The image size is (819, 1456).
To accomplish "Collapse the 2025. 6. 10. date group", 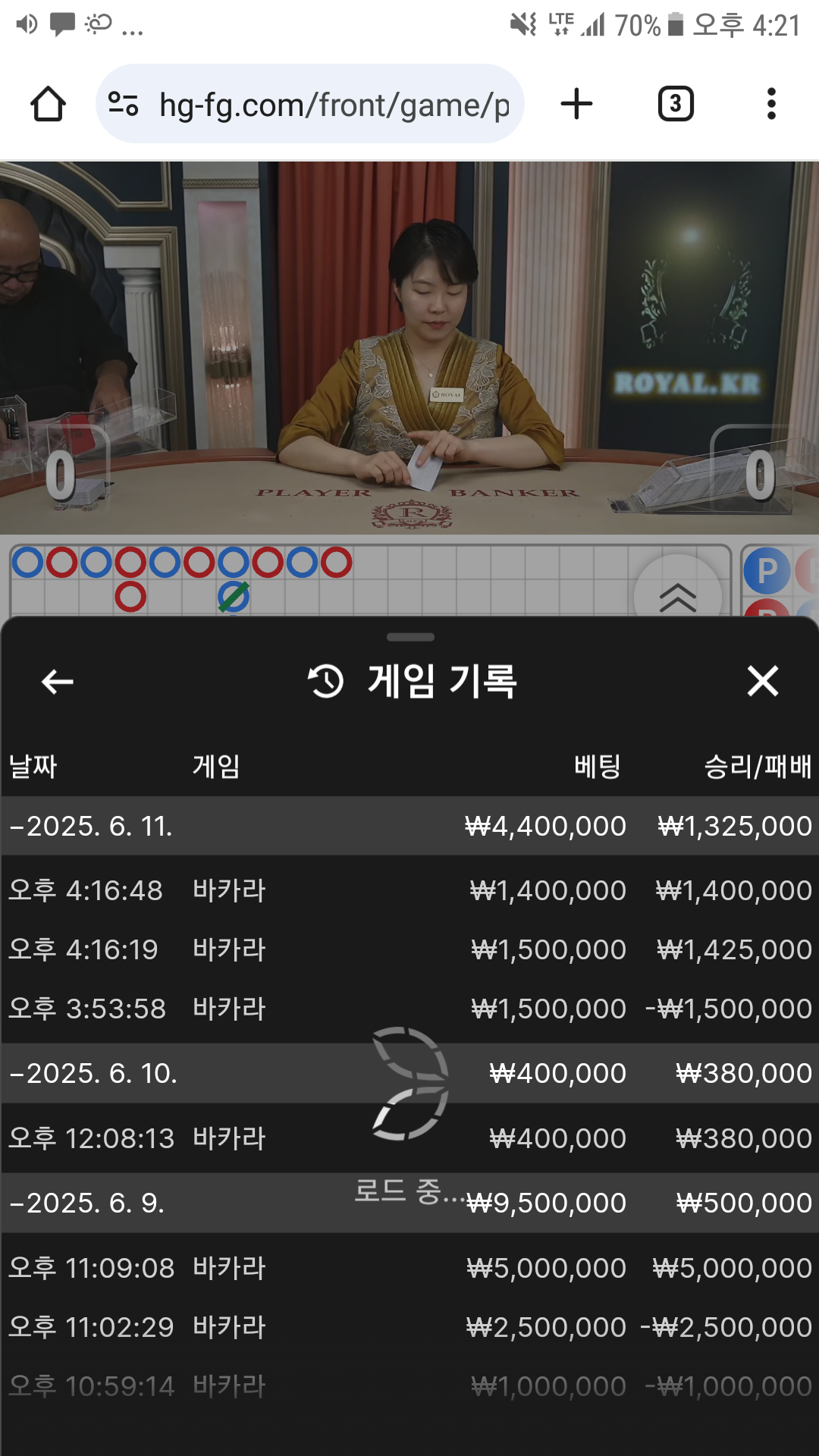I will pyautogui.click(x=93, y=1073).
